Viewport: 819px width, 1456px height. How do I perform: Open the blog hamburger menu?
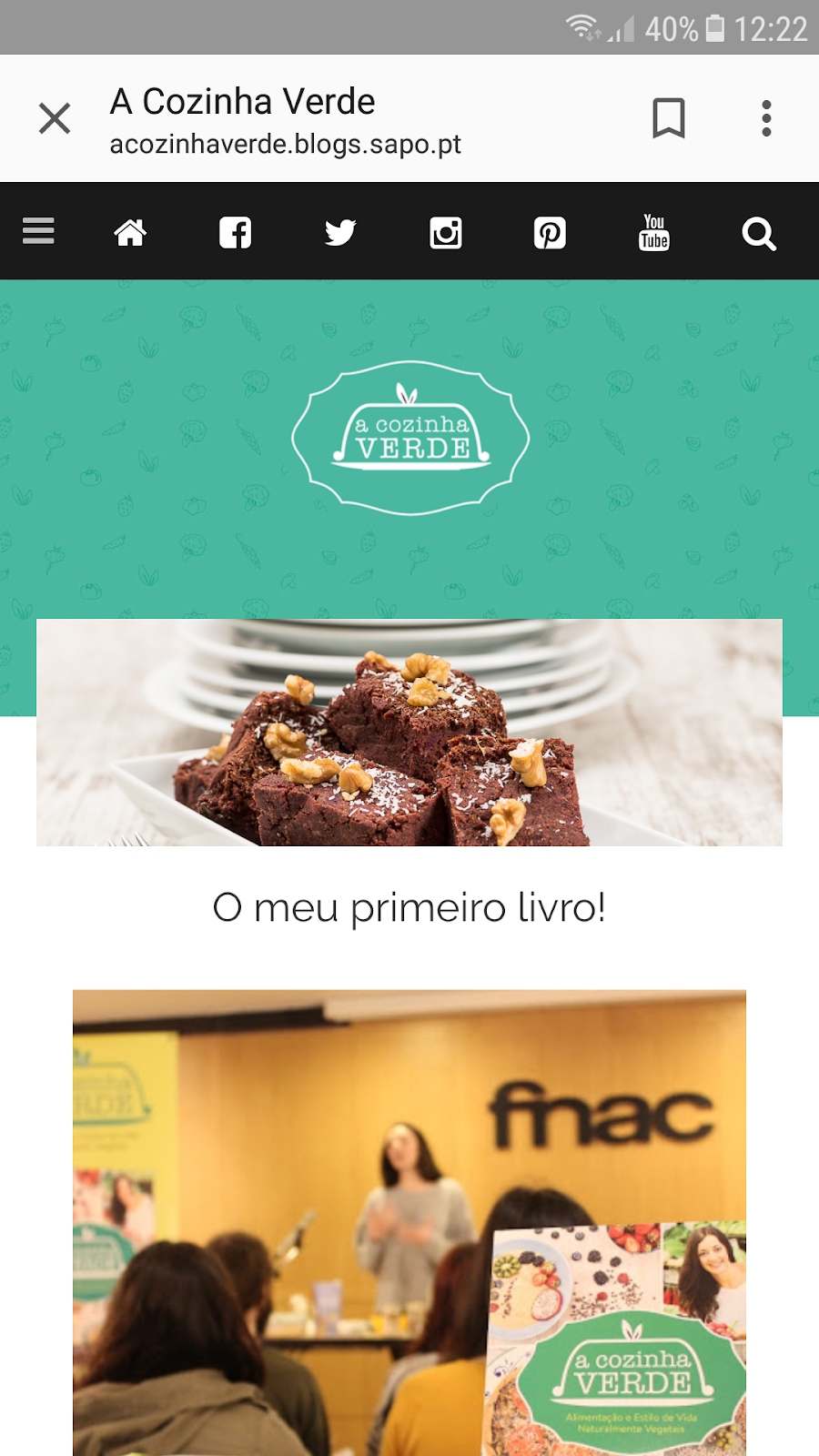pos(38,232)
